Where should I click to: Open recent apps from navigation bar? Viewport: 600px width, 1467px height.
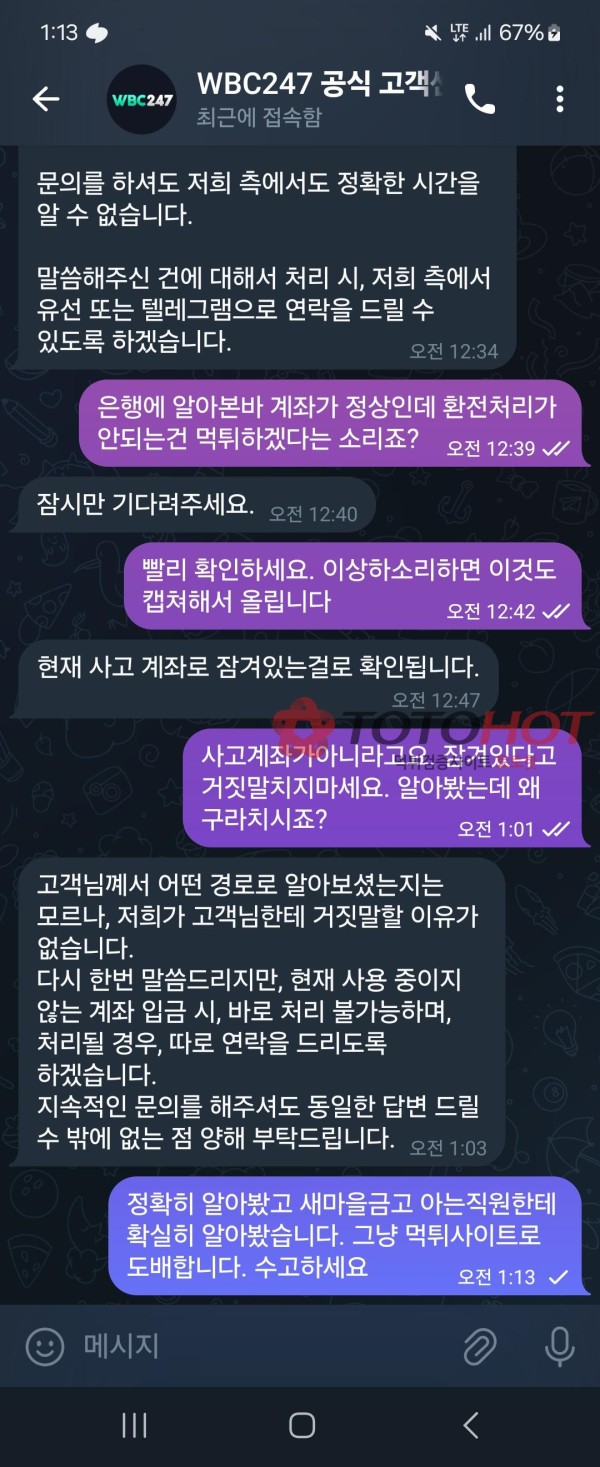134,1424
